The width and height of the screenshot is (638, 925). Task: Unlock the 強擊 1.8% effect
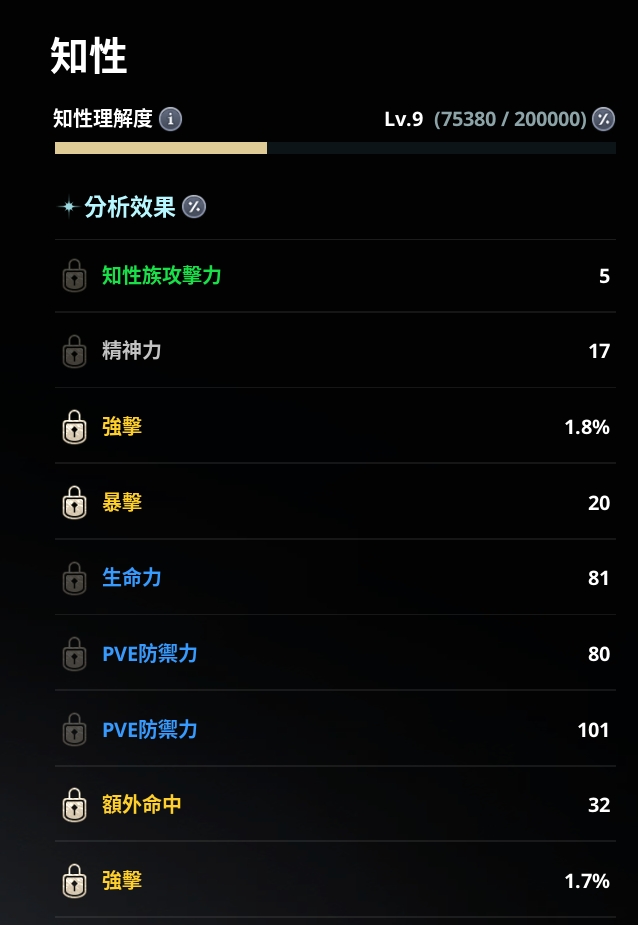click(x=74, y=427)
